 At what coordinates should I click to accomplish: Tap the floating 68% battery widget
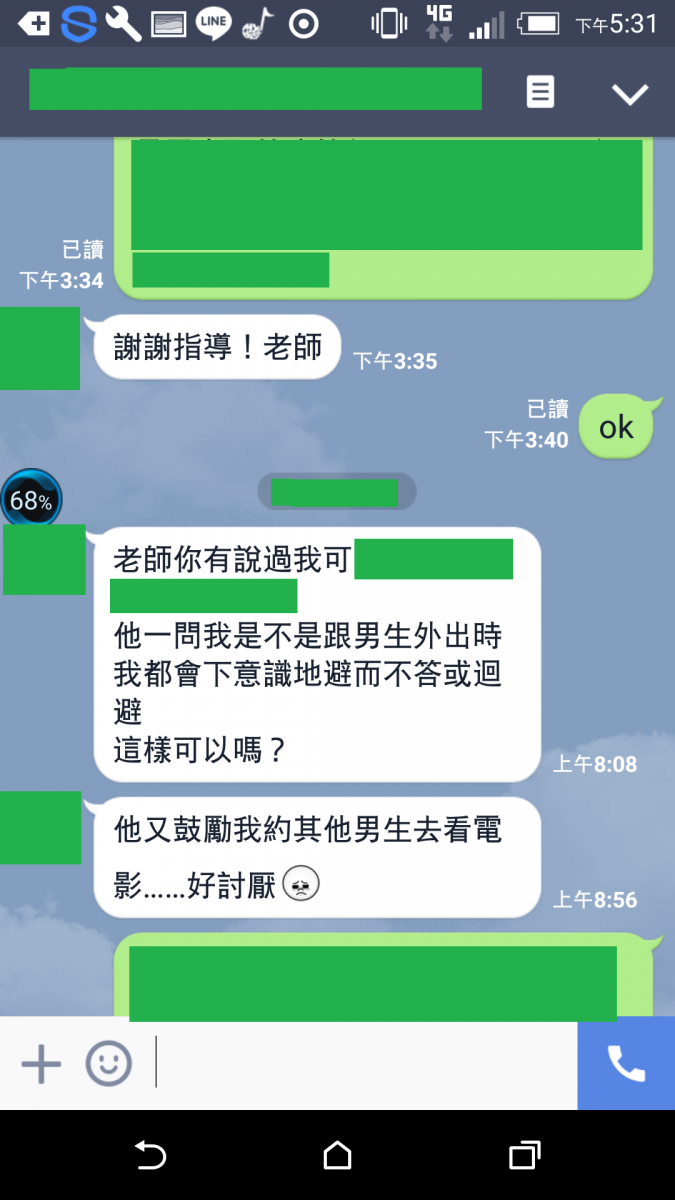coord(31,500)
